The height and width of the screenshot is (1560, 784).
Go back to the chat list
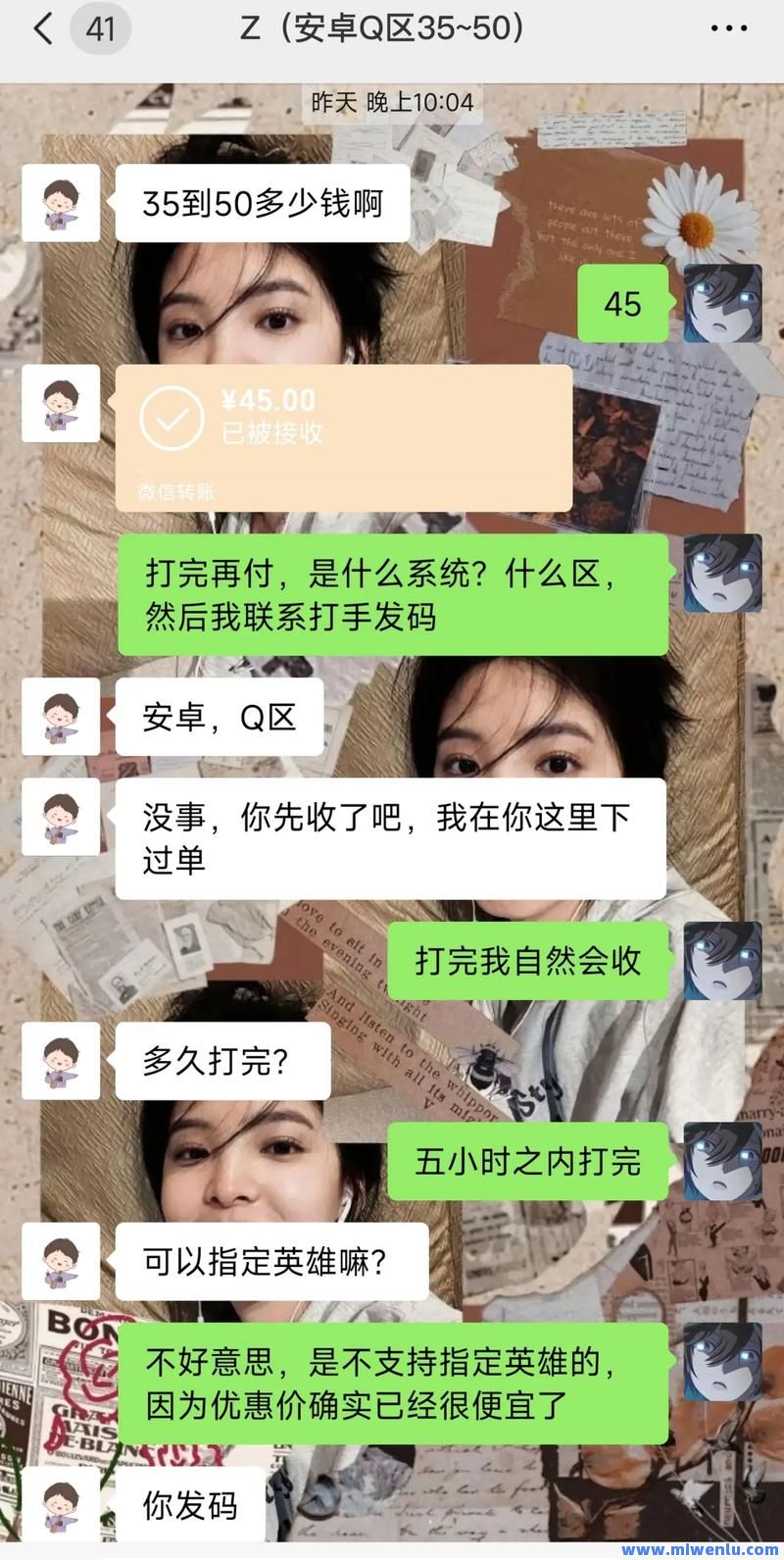point(43,28)
